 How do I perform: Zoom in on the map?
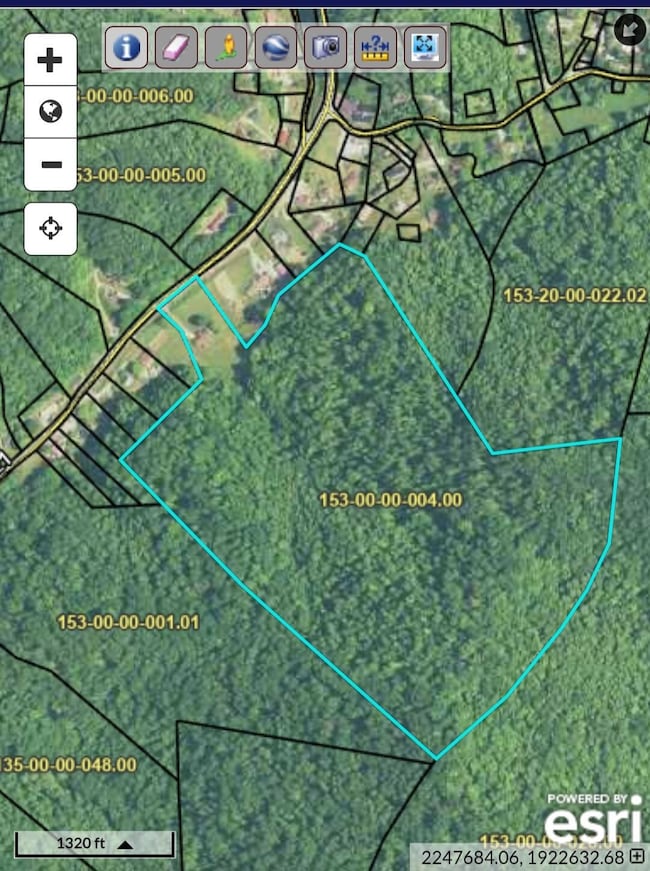click(x=50, y=61)
